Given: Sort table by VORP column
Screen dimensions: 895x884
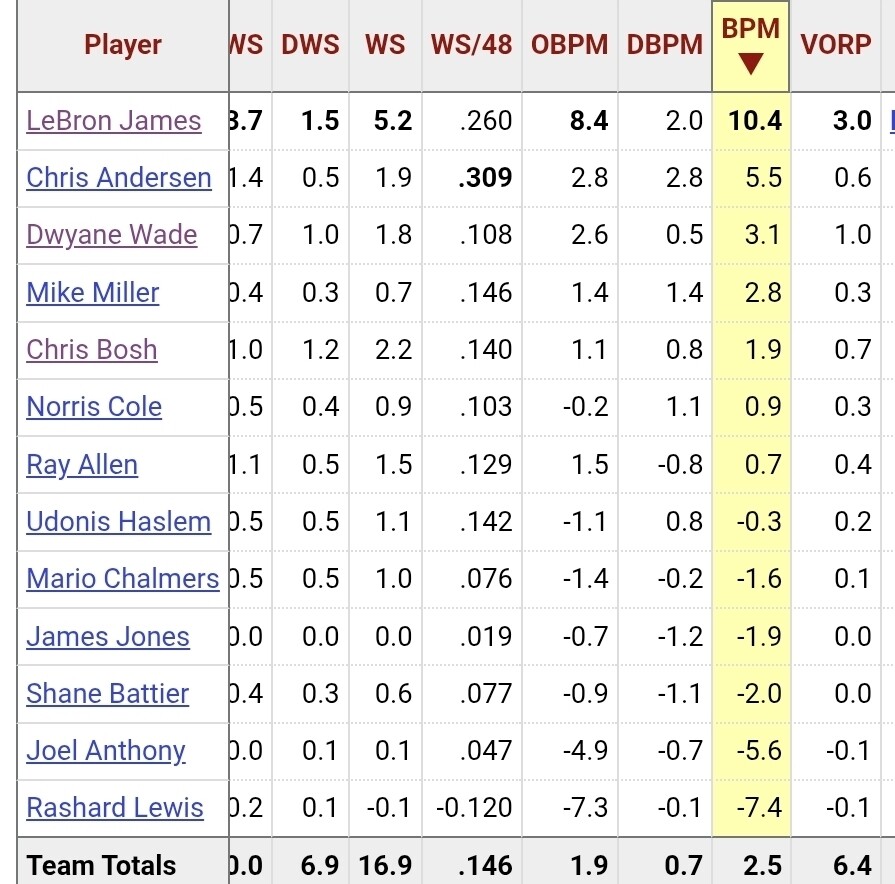Looking at the screenshot, I should point(836,46).
